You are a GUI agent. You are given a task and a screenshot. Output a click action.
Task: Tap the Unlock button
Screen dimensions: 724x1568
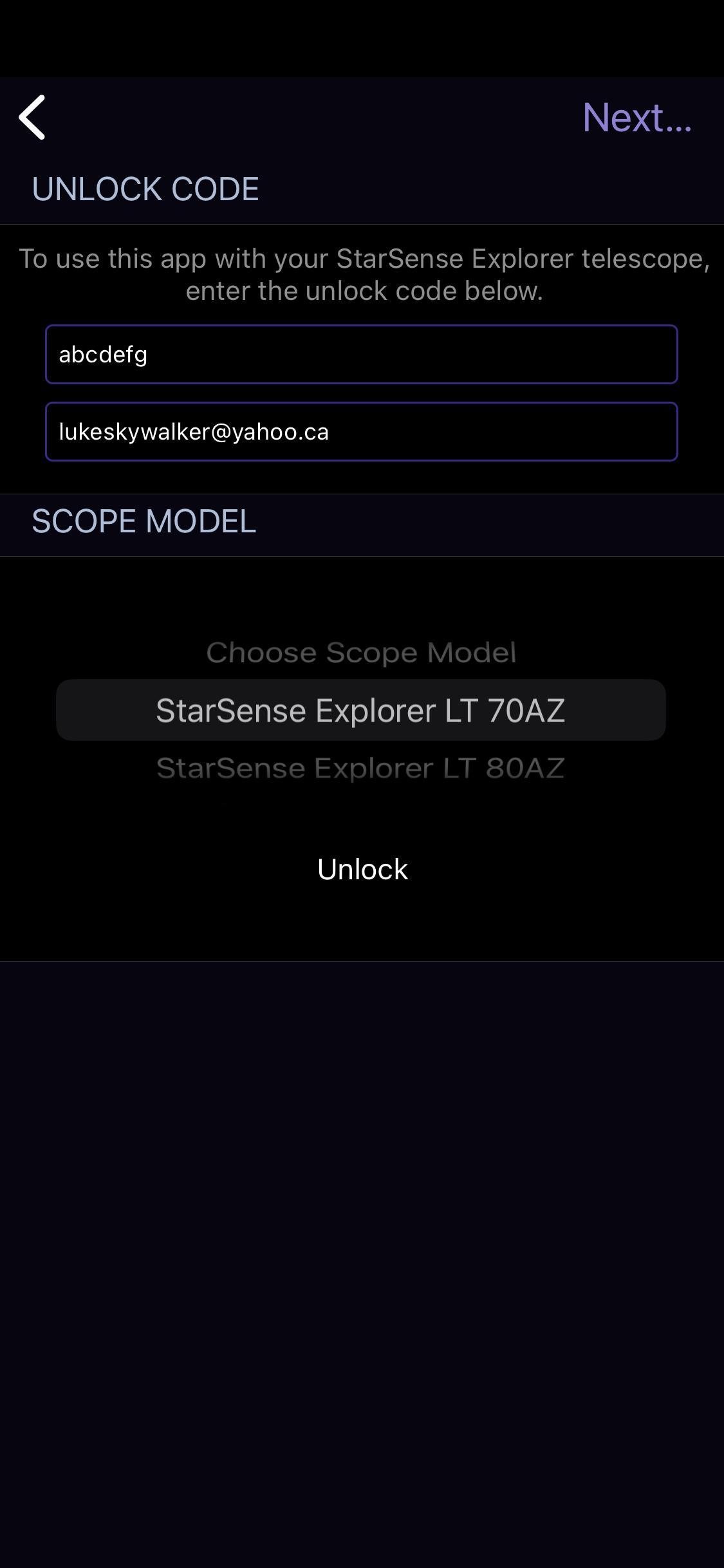[x=362, y=870]
